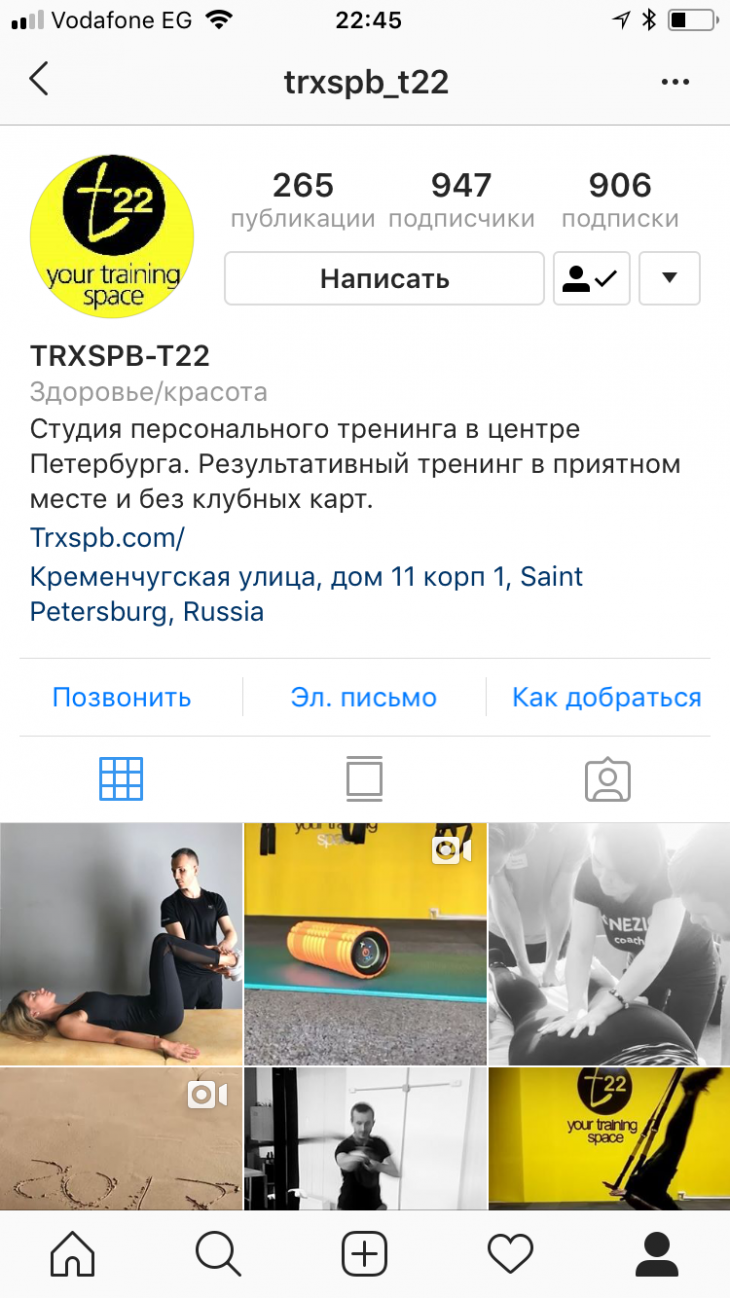Viewport: 730px width, 1298px height.
Task: Go back using the top-left arrow
Action: click(x=39, y=80)
